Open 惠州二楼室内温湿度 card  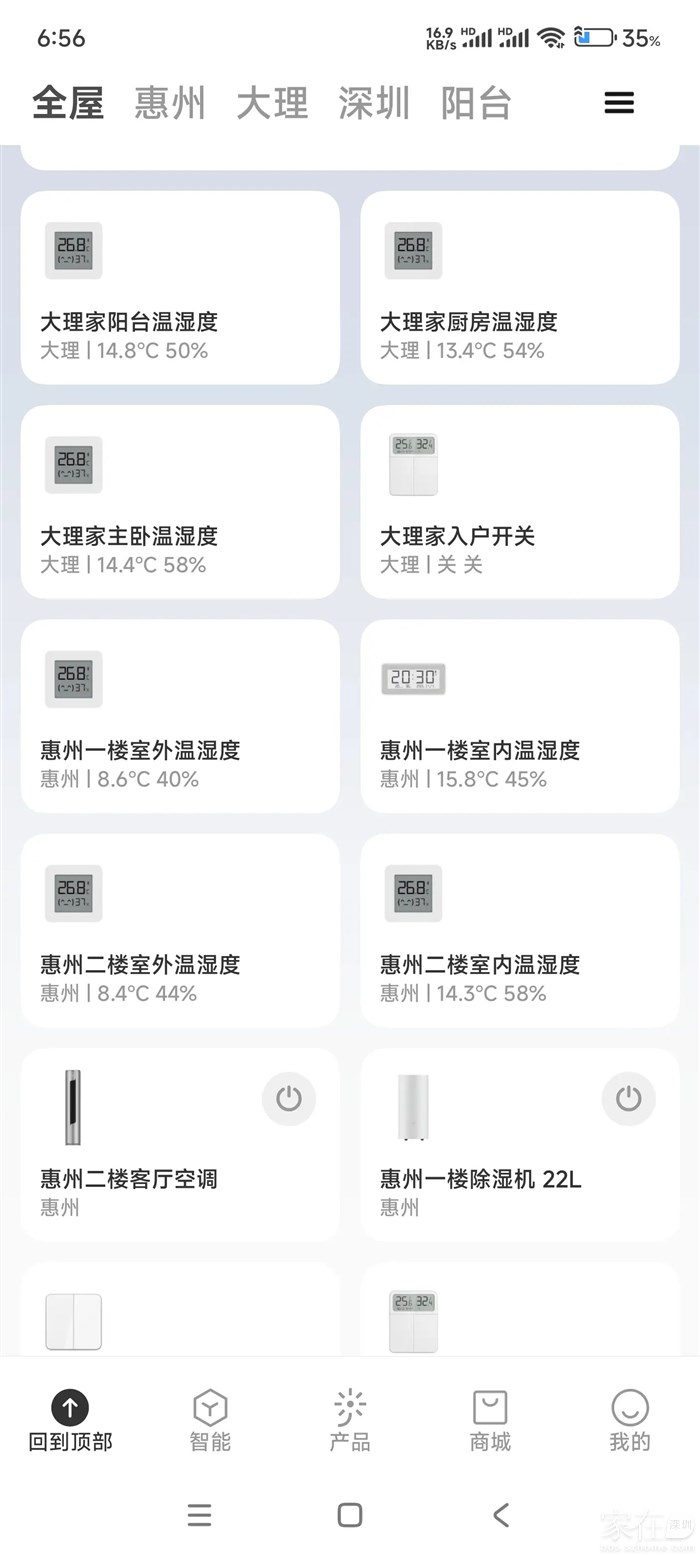tap(520, 930)
